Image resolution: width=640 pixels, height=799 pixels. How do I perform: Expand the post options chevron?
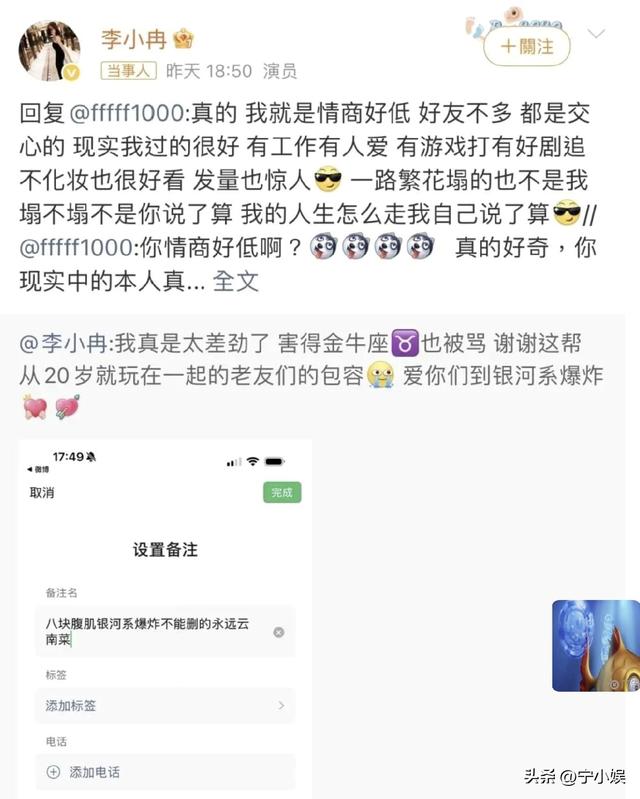click(x=596, y=34)
